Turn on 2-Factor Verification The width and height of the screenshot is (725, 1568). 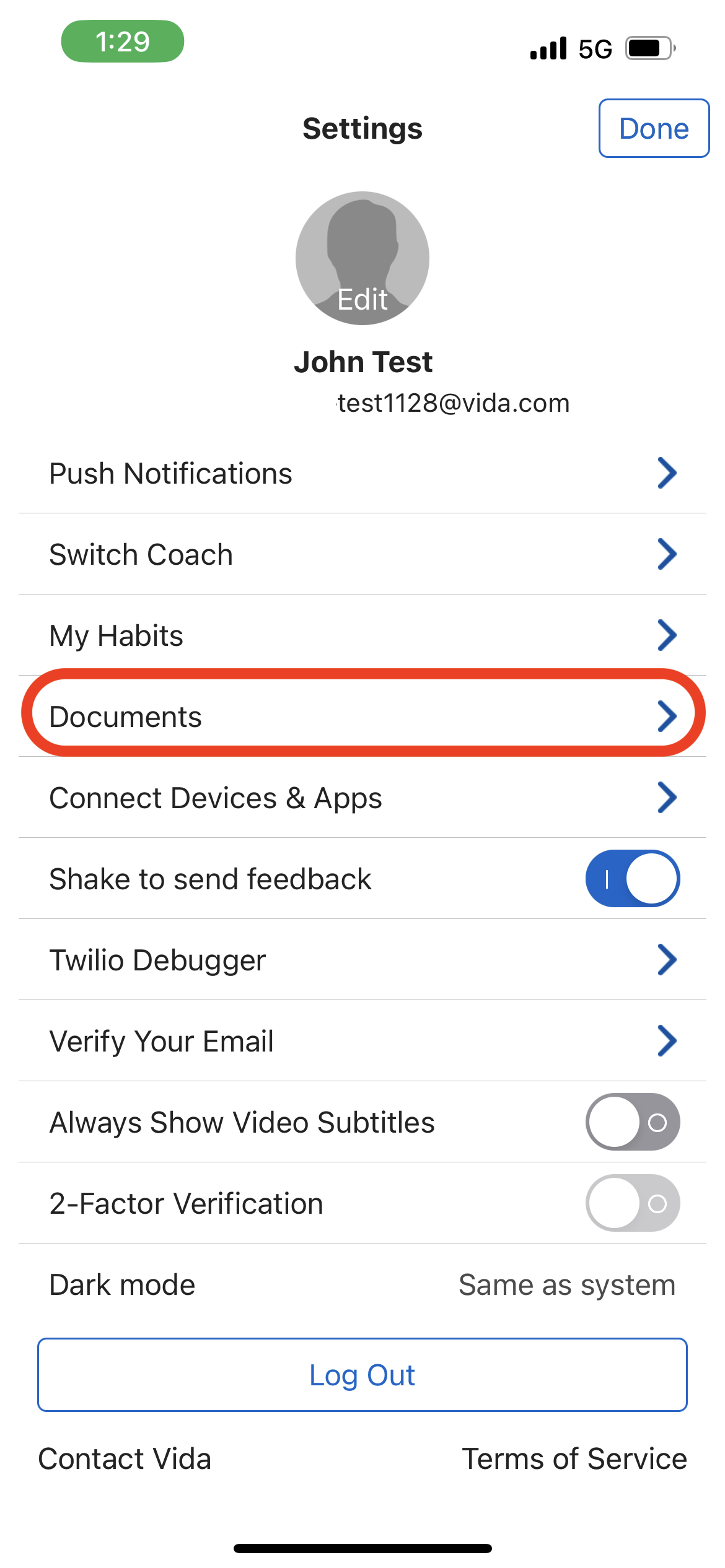(x=632, y=1203)
